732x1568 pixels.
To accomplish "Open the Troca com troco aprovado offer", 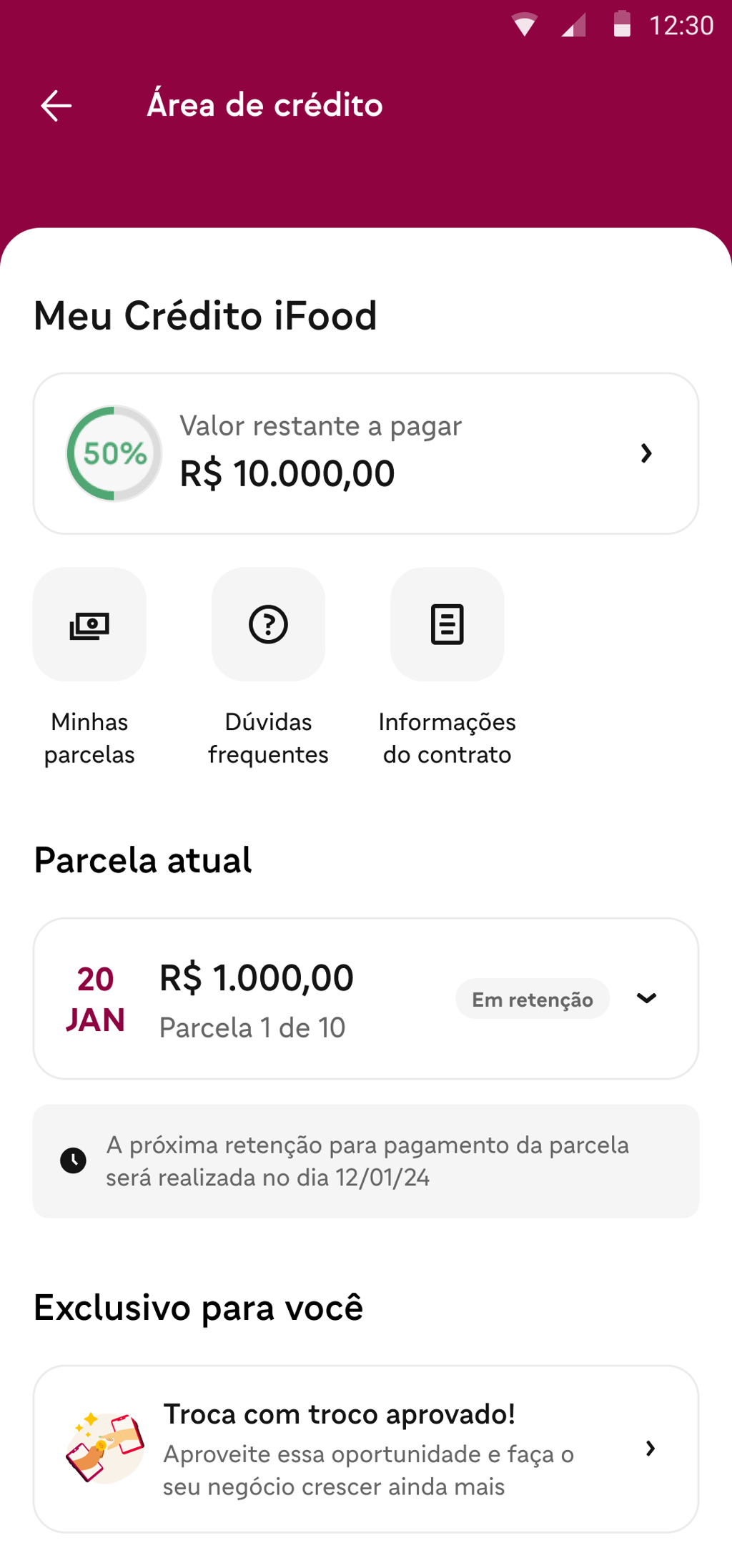I will click(366, 1449).
